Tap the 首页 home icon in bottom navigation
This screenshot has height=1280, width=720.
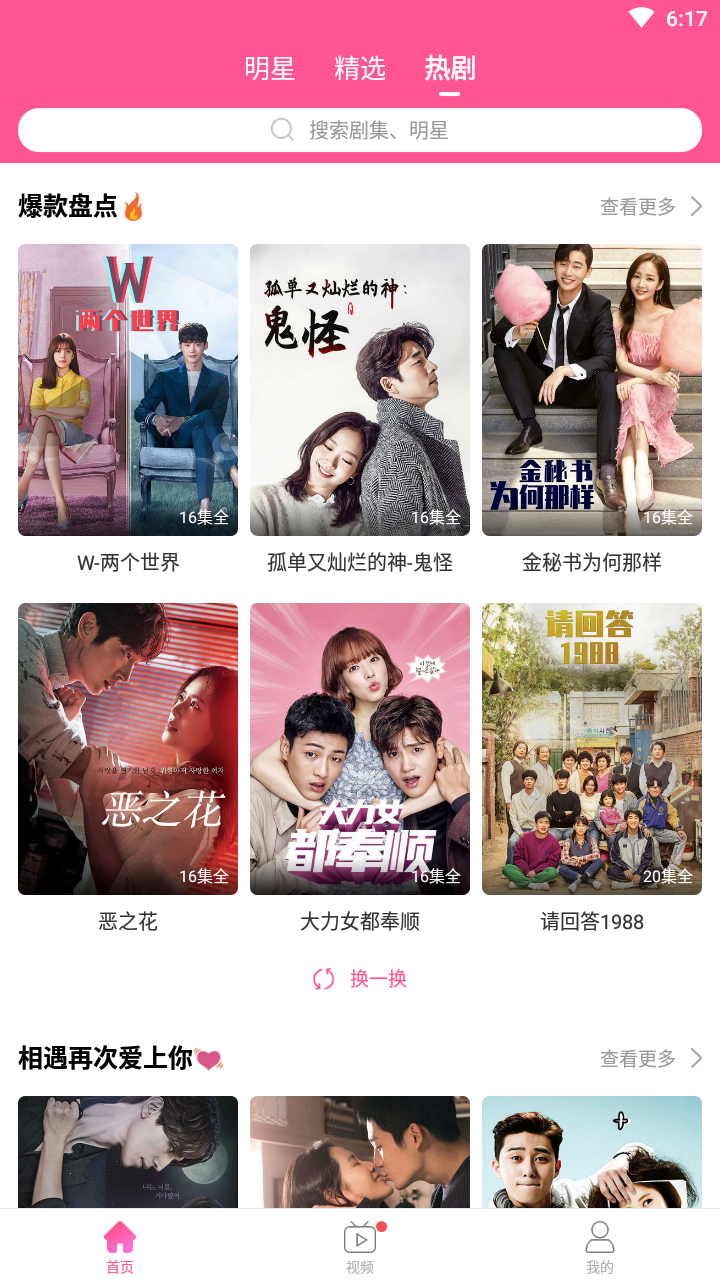pos(119,1237)
